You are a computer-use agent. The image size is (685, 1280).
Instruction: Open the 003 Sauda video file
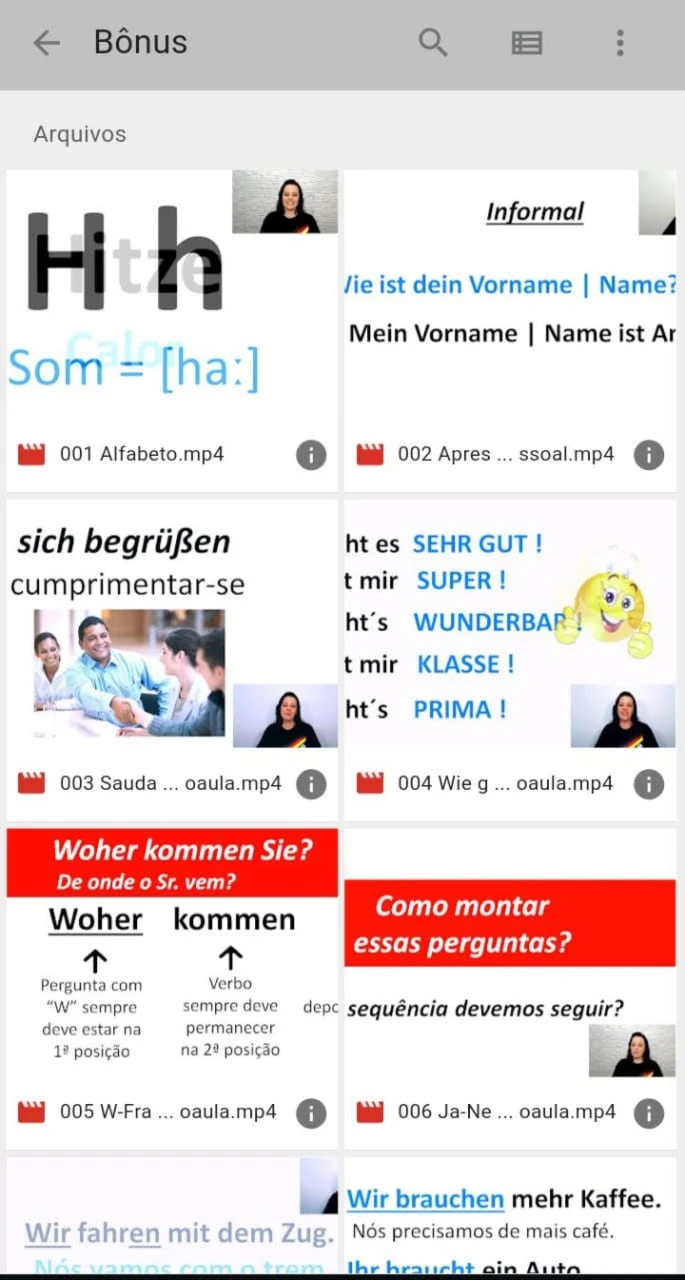click(x=172, y=660)
